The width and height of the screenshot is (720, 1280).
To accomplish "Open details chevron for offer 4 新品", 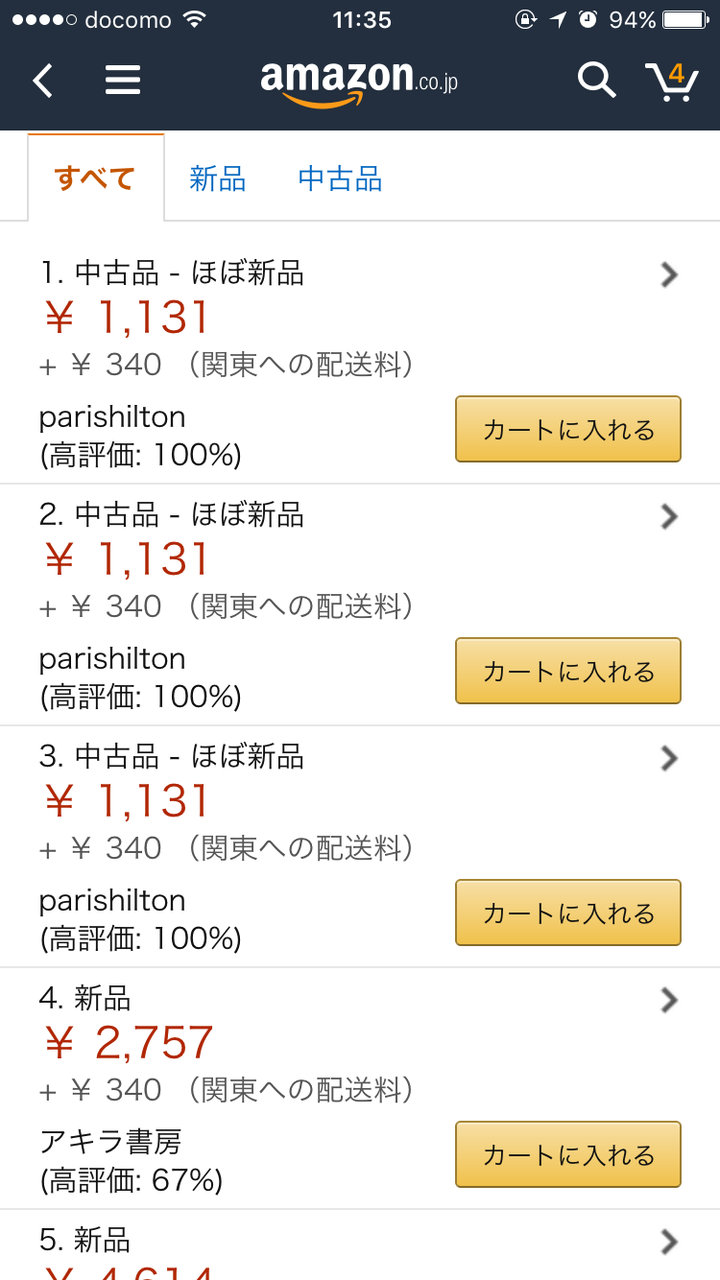I will coord(670,1000).
